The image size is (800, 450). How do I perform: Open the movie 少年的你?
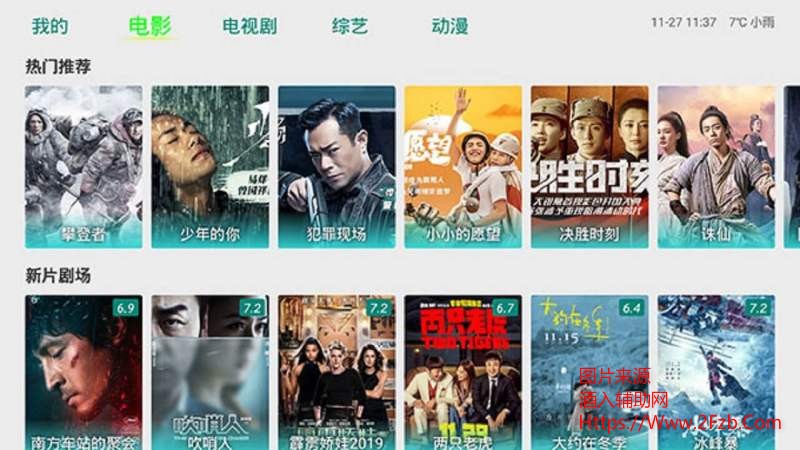[x=210, y=166]
